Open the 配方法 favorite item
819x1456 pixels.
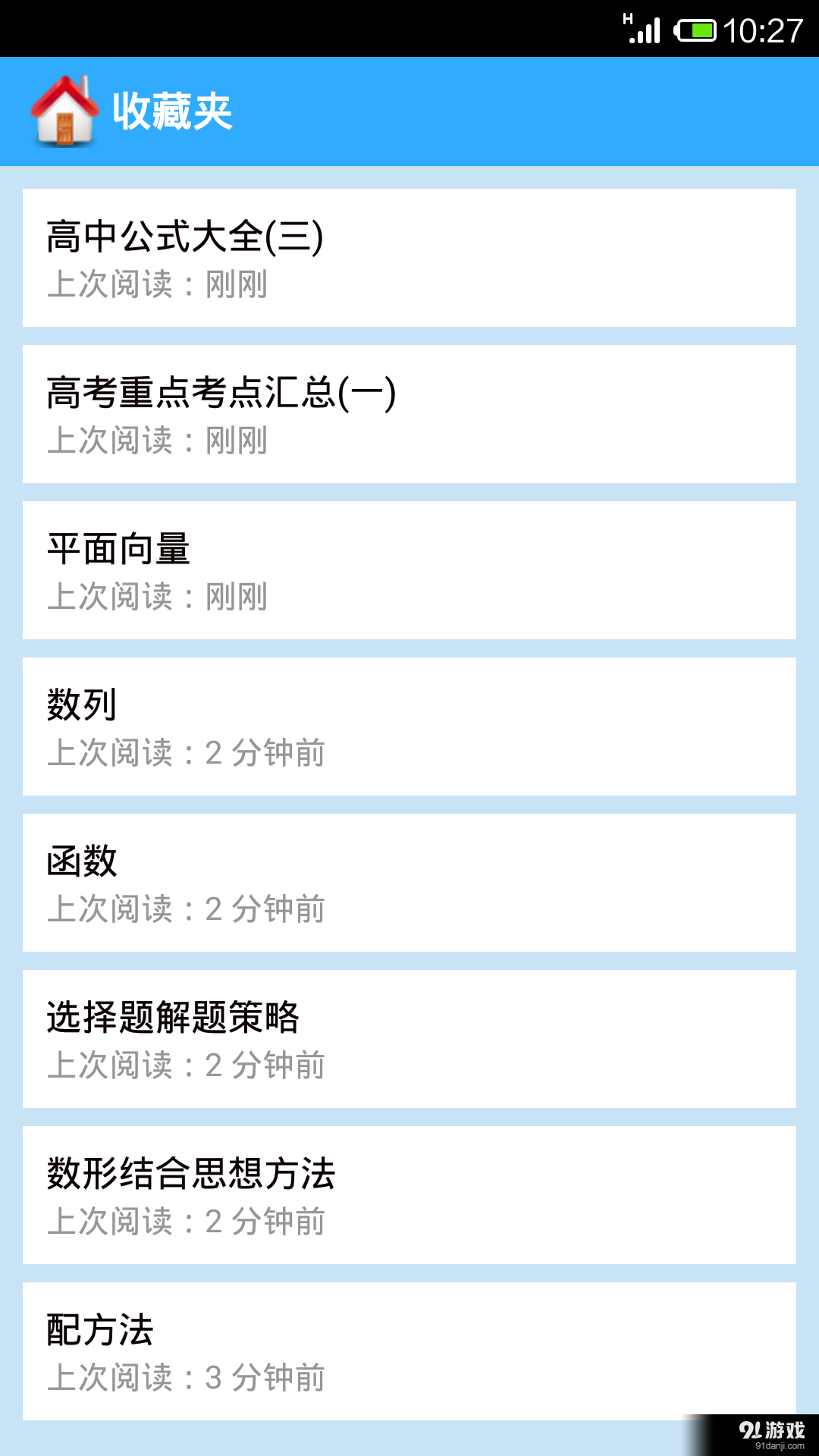tap(409, 1354)
